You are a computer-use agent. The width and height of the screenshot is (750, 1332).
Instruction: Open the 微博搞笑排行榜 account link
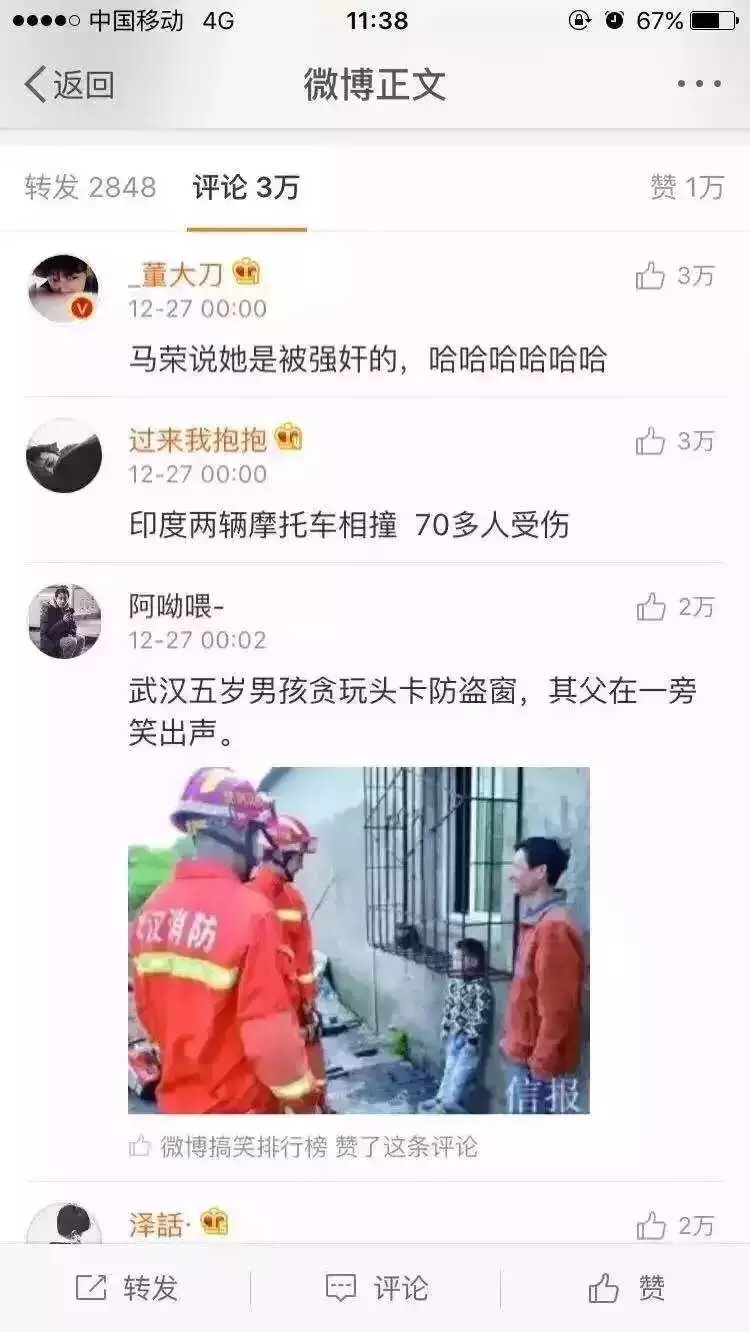pos(244,1147)
